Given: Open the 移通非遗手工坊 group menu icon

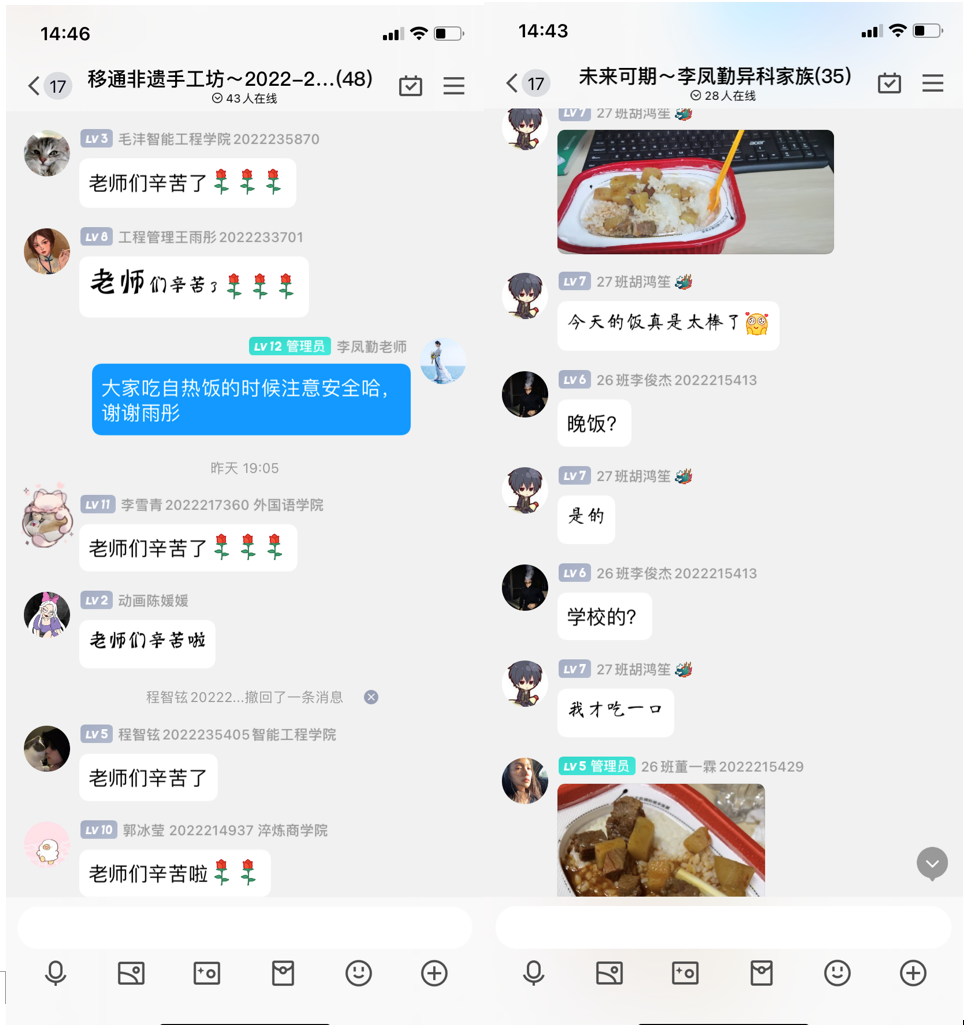Looking at the screenshot, I should click(454, 86).
